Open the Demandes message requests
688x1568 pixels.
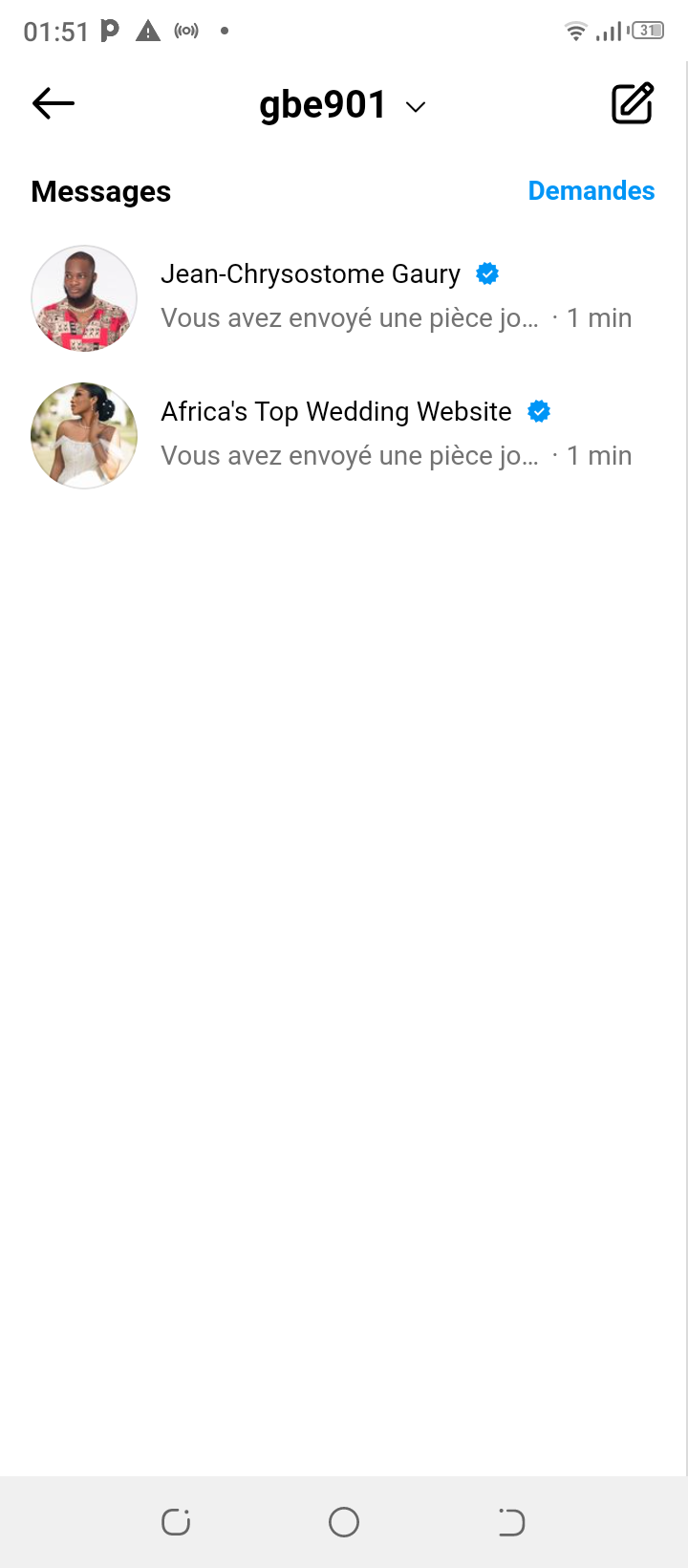(591, 191)
